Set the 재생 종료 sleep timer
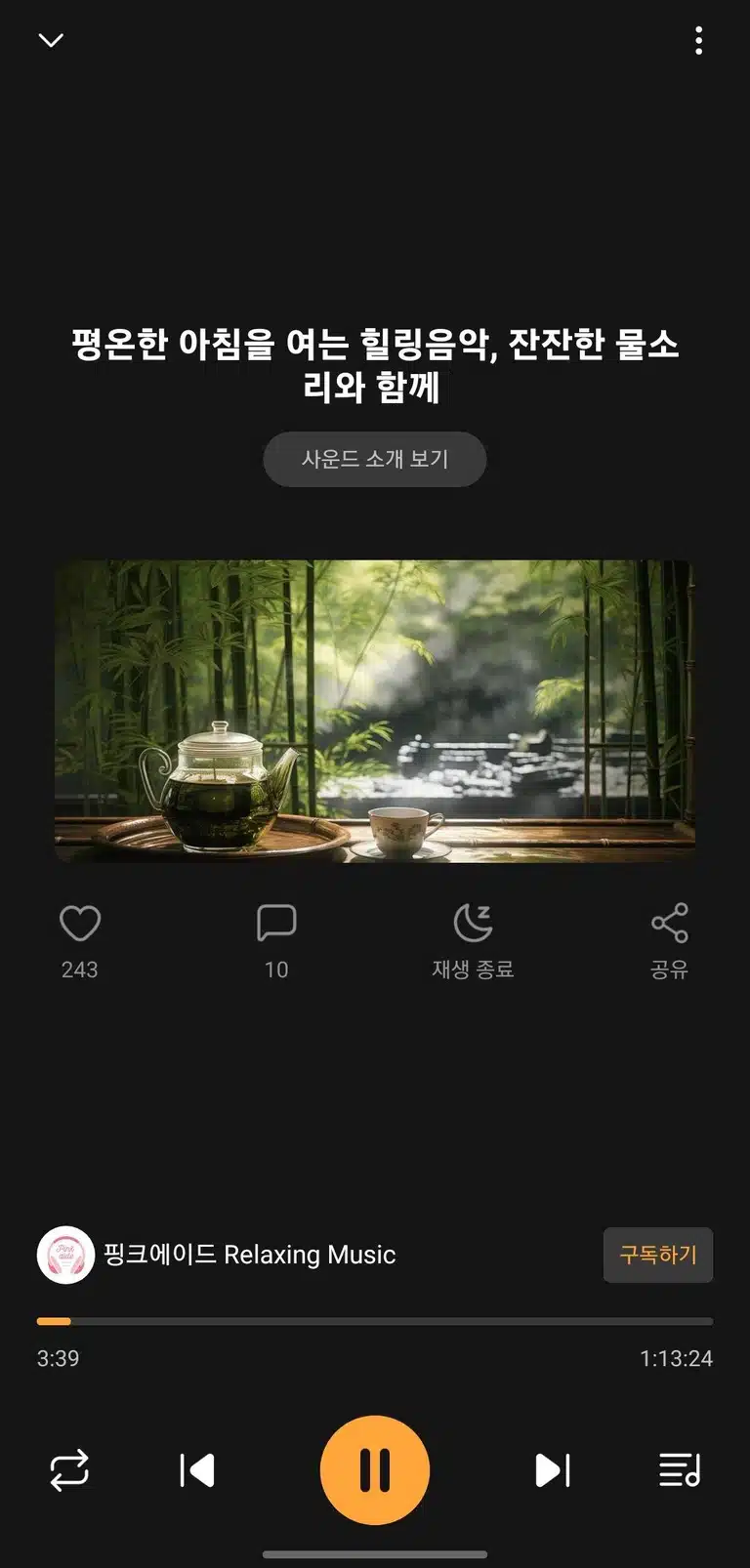This screenshot has width=750, height=1568. tap(473, 941)
